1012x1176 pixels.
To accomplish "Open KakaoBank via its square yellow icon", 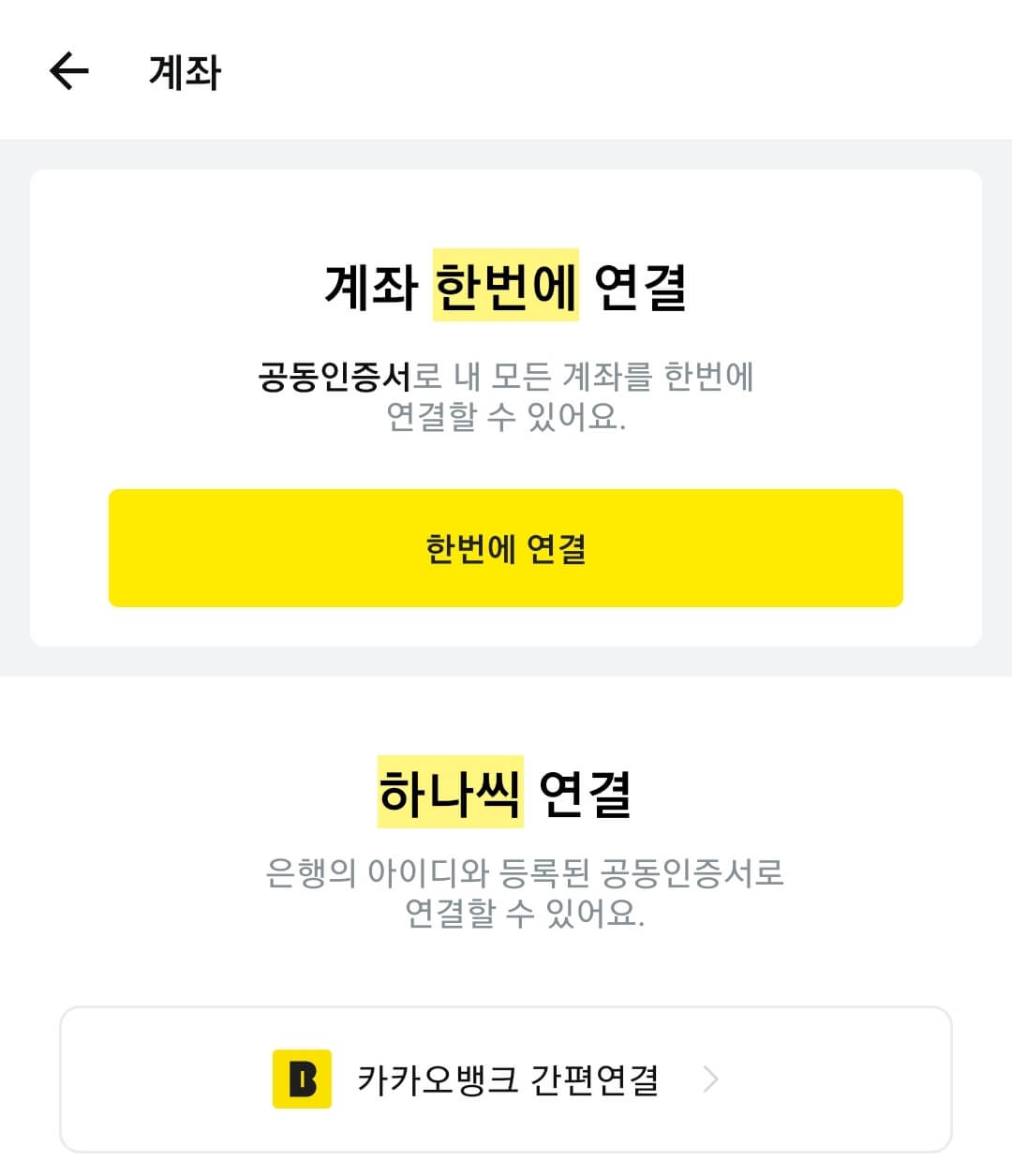I will pos(302,1080).
